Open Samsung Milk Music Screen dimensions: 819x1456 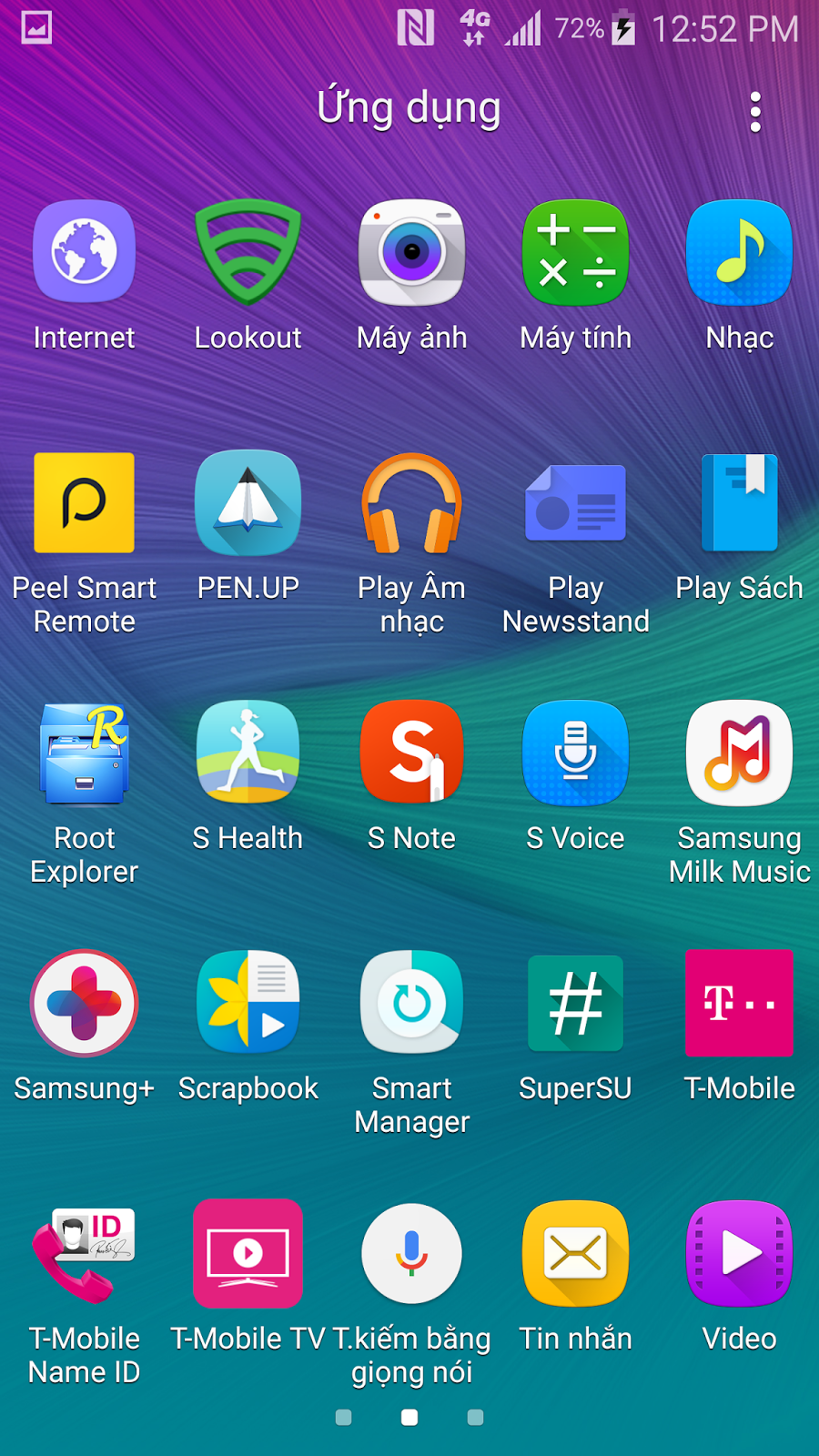(x=739, y=753)
